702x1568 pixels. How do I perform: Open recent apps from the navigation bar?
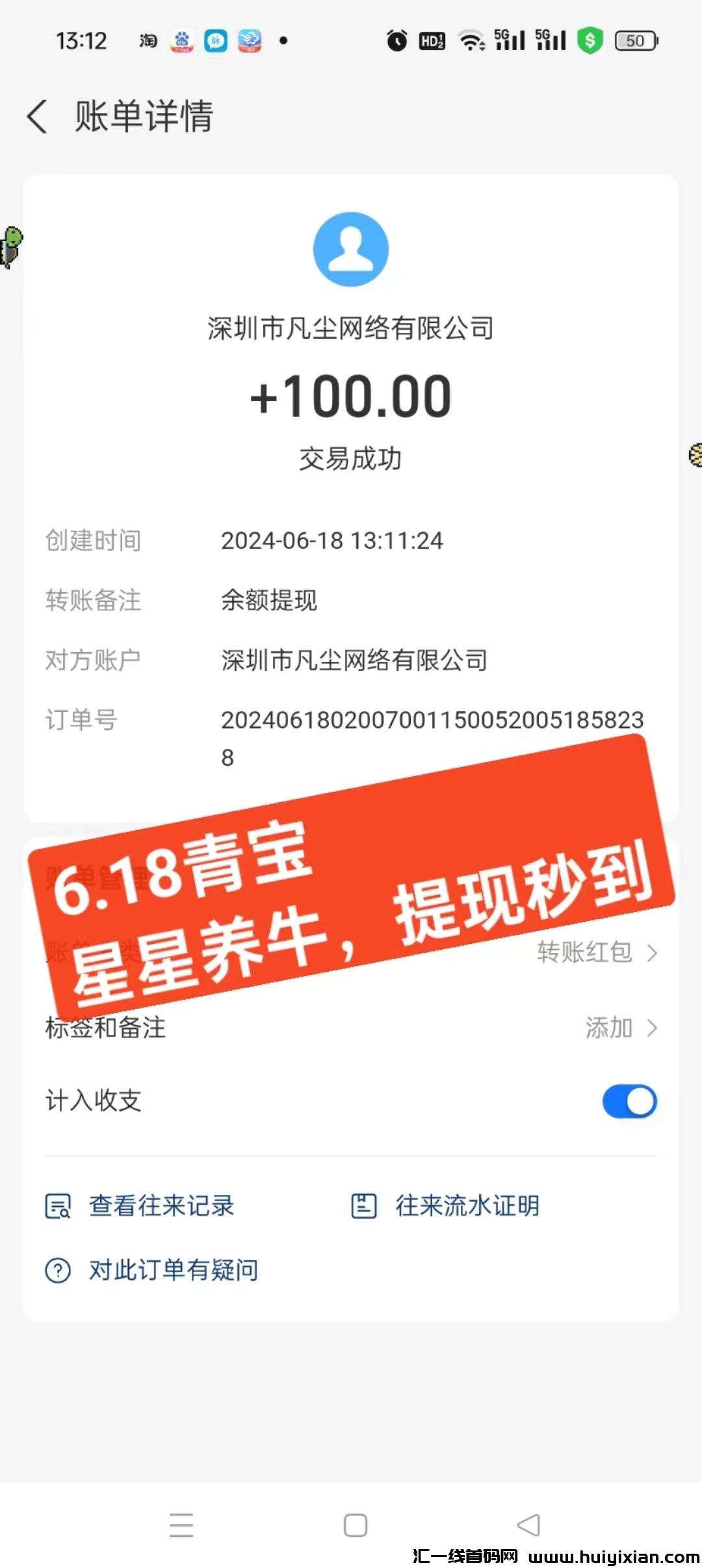click(x=181, y=1525)
